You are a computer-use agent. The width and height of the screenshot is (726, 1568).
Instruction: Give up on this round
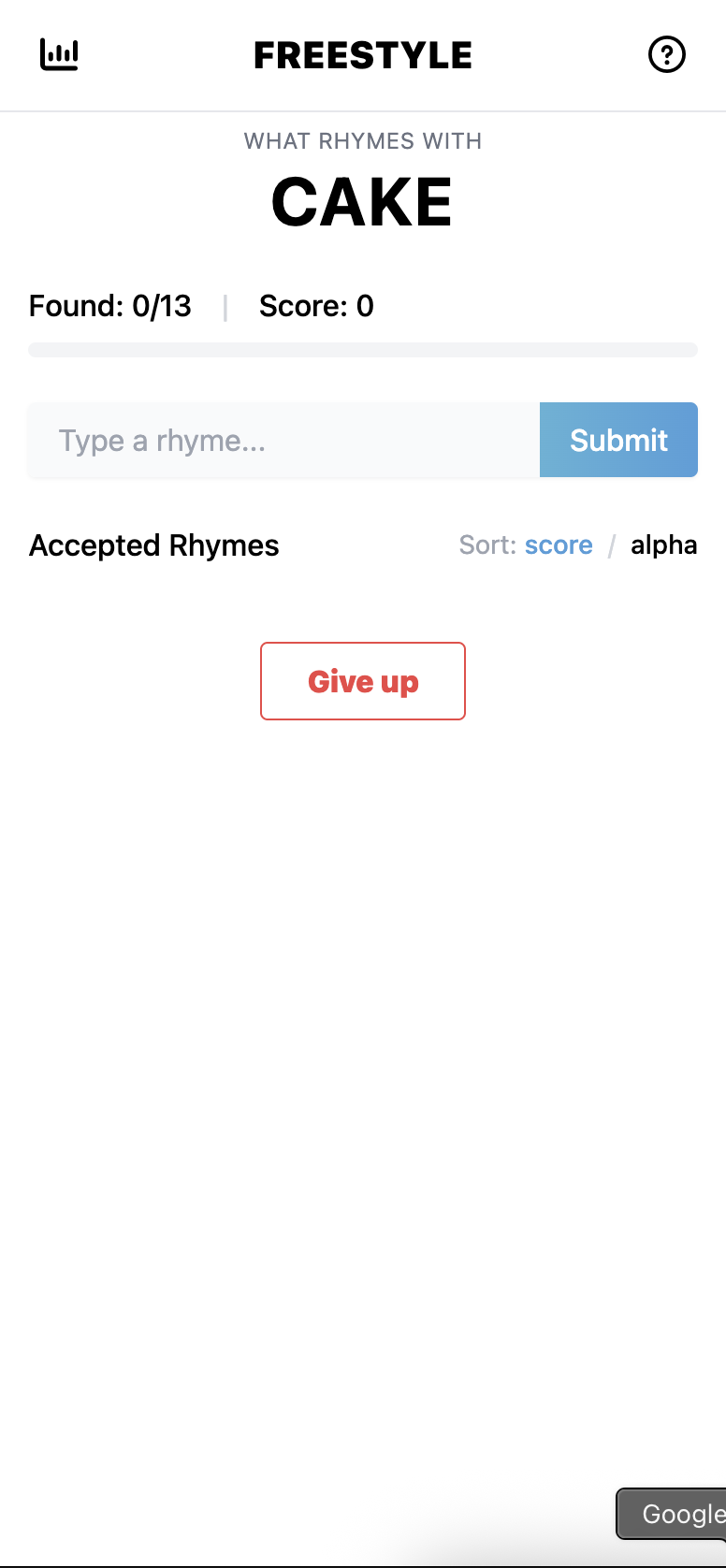tap(363, 681)
